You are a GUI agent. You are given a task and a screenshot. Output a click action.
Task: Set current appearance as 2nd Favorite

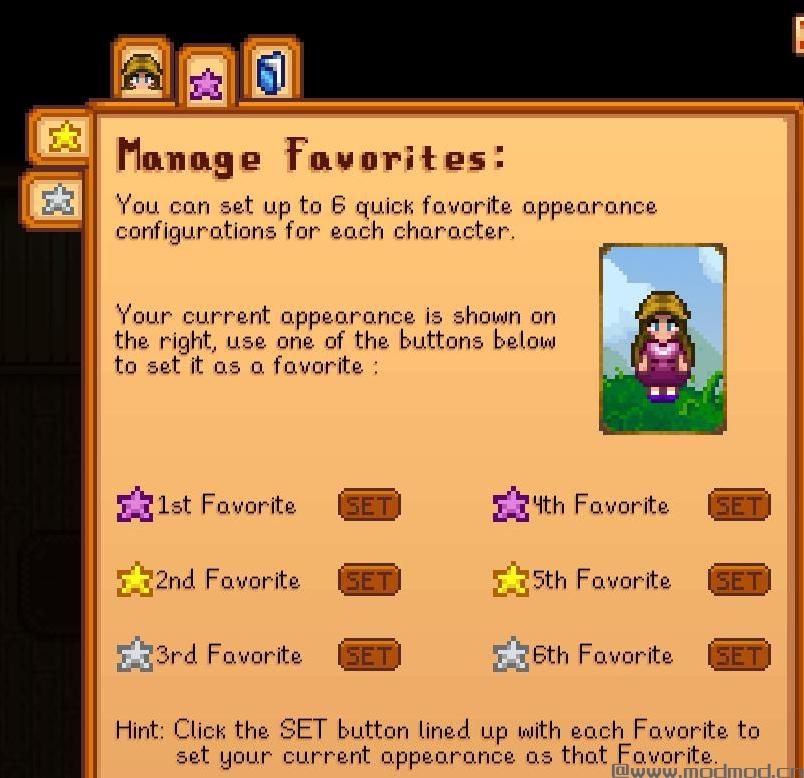point(369,581)
